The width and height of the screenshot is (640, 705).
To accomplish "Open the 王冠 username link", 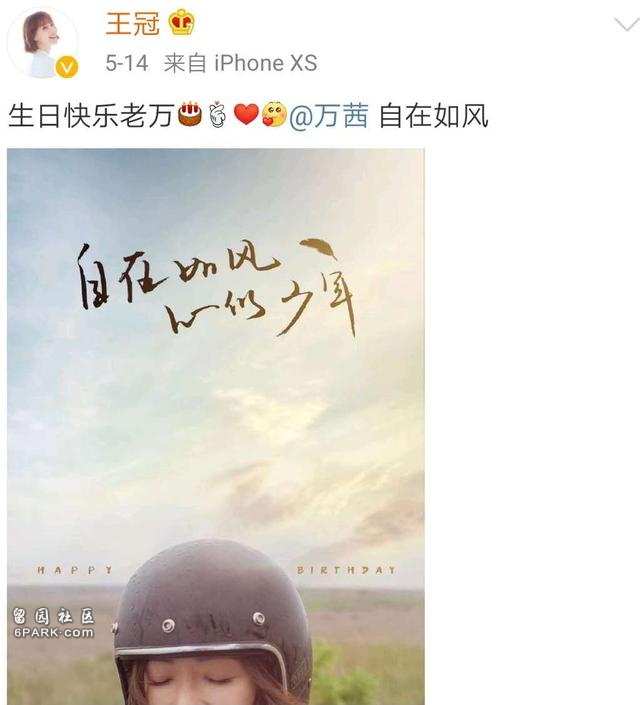I will 132,22.
